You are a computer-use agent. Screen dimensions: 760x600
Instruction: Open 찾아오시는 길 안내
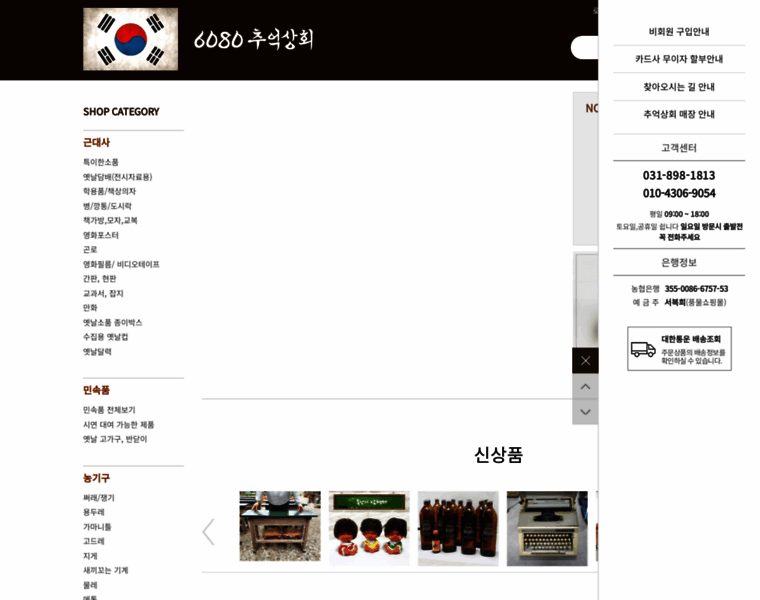(679, 87)
